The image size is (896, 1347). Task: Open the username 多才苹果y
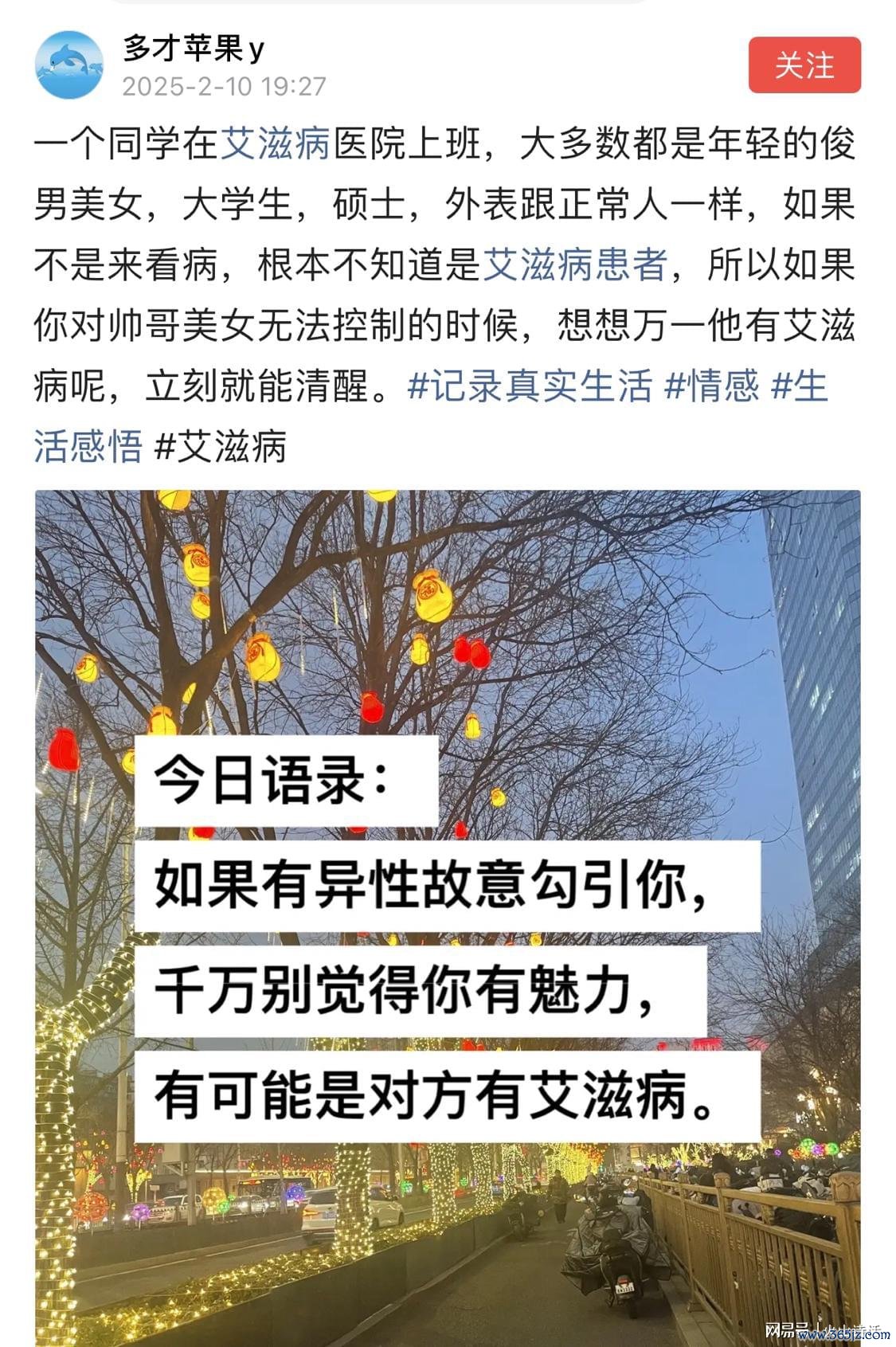coord(194,49)
